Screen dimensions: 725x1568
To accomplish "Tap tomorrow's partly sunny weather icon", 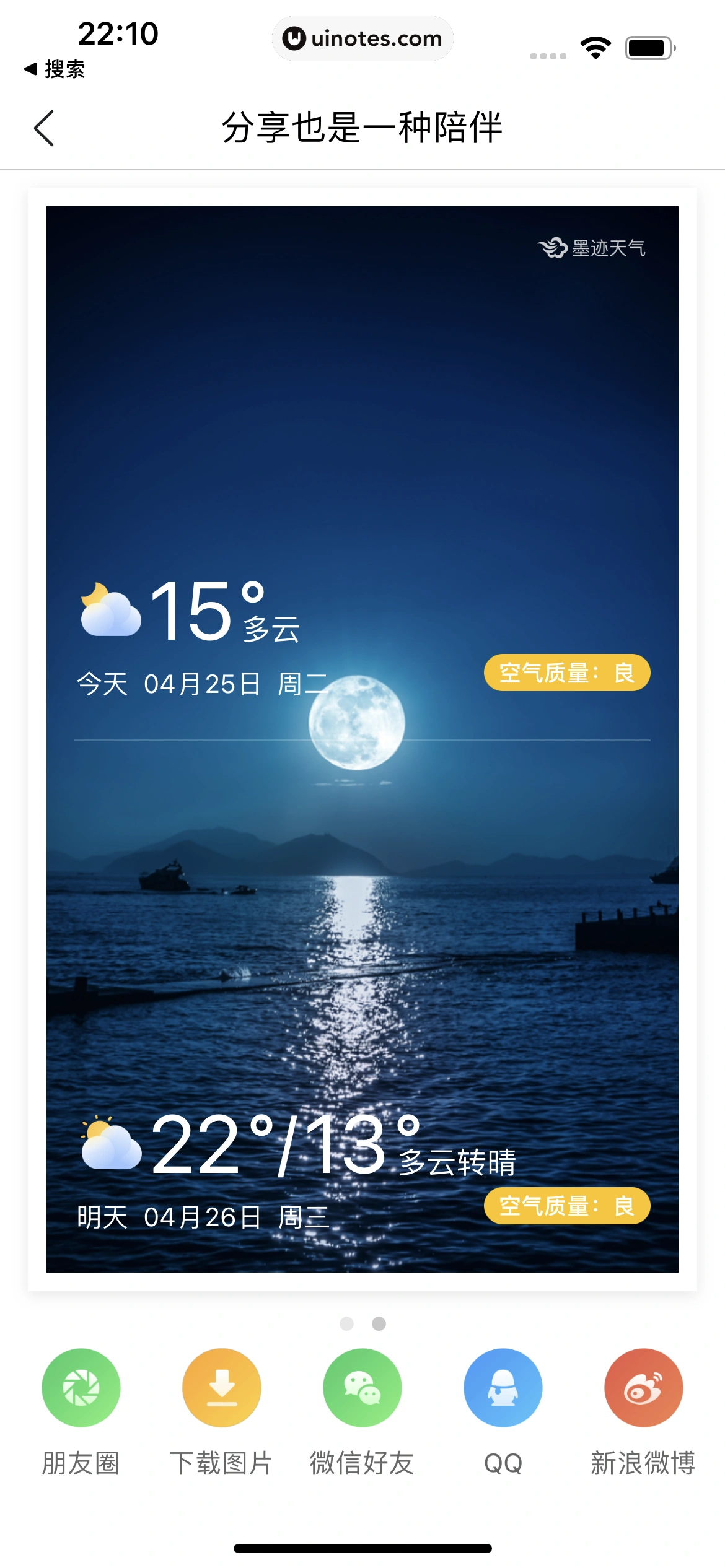I will click(x=112, y=1146).
